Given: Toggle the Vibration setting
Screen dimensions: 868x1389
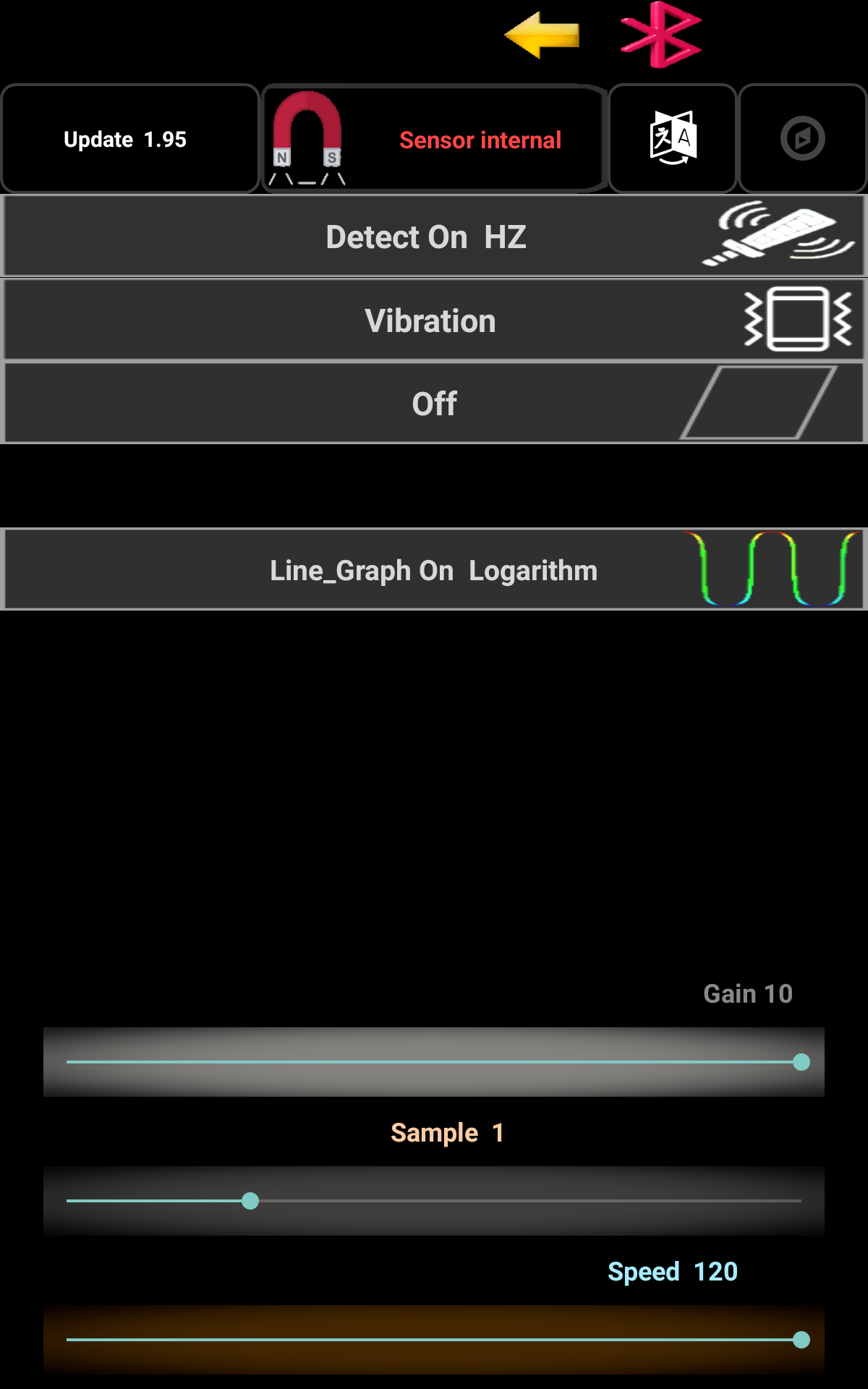Looking at the screenshot, I should 434,320.
